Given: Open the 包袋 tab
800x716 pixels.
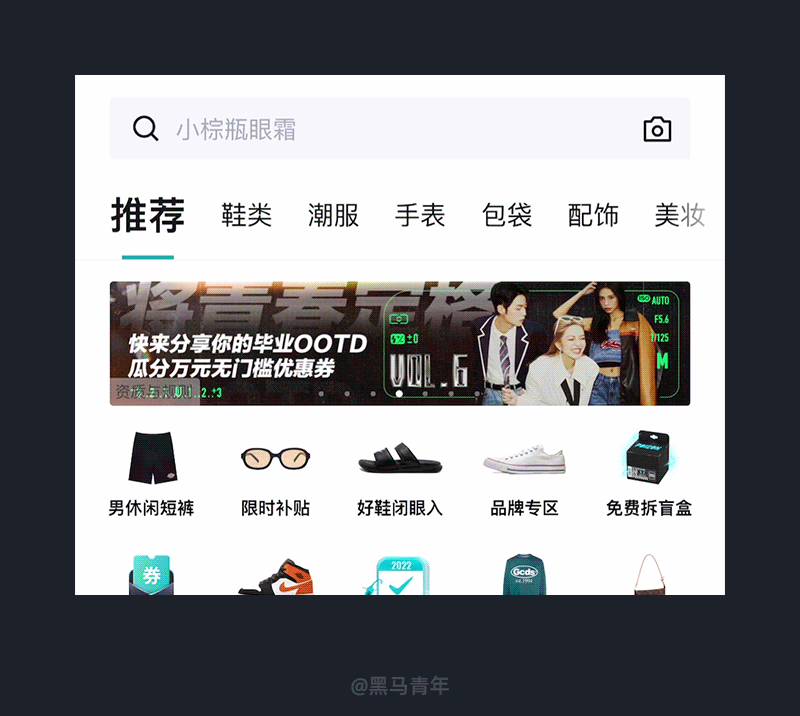Looking at the screenshot, I should (x=507, y=215).
